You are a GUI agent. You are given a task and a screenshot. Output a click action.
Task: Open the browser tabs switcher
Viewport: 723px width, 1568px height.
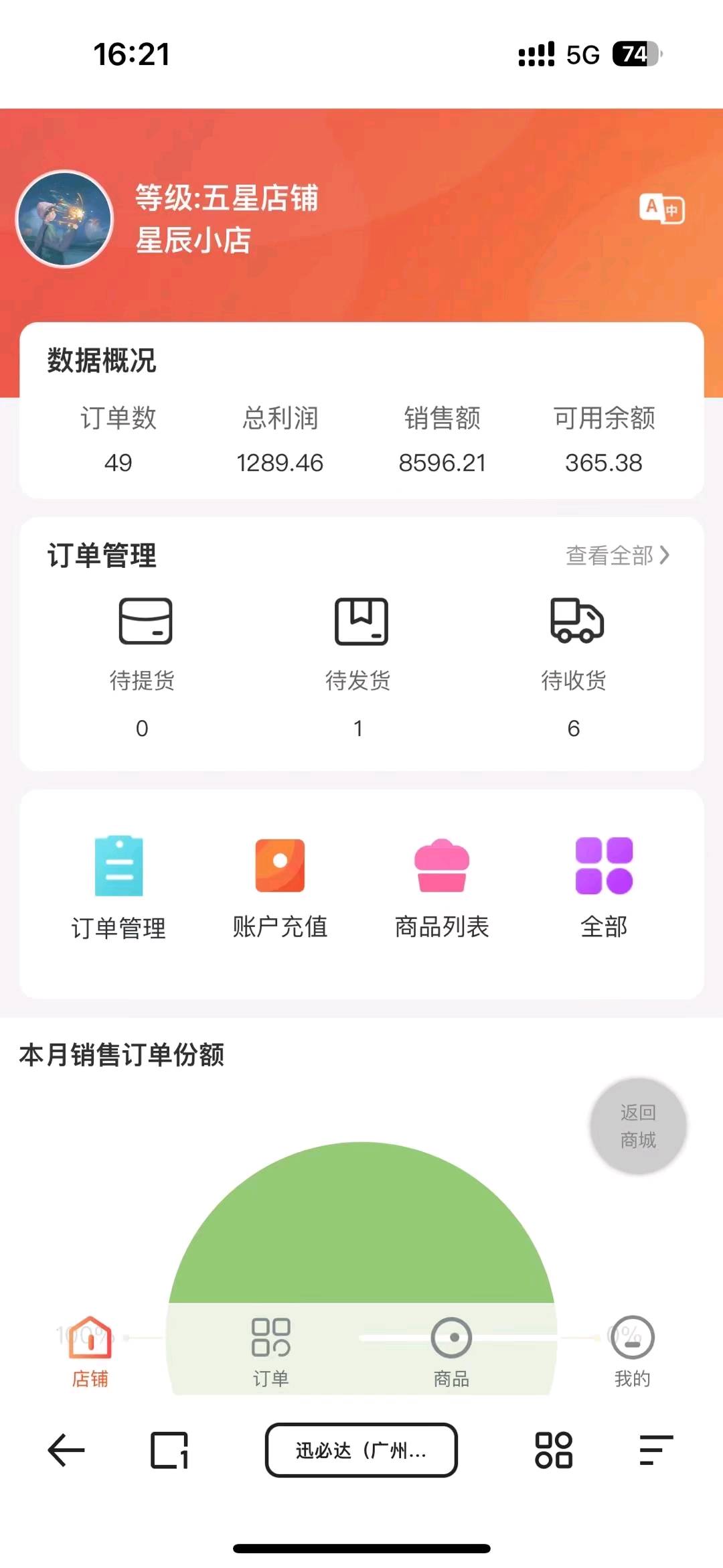tap(169, 1450)
